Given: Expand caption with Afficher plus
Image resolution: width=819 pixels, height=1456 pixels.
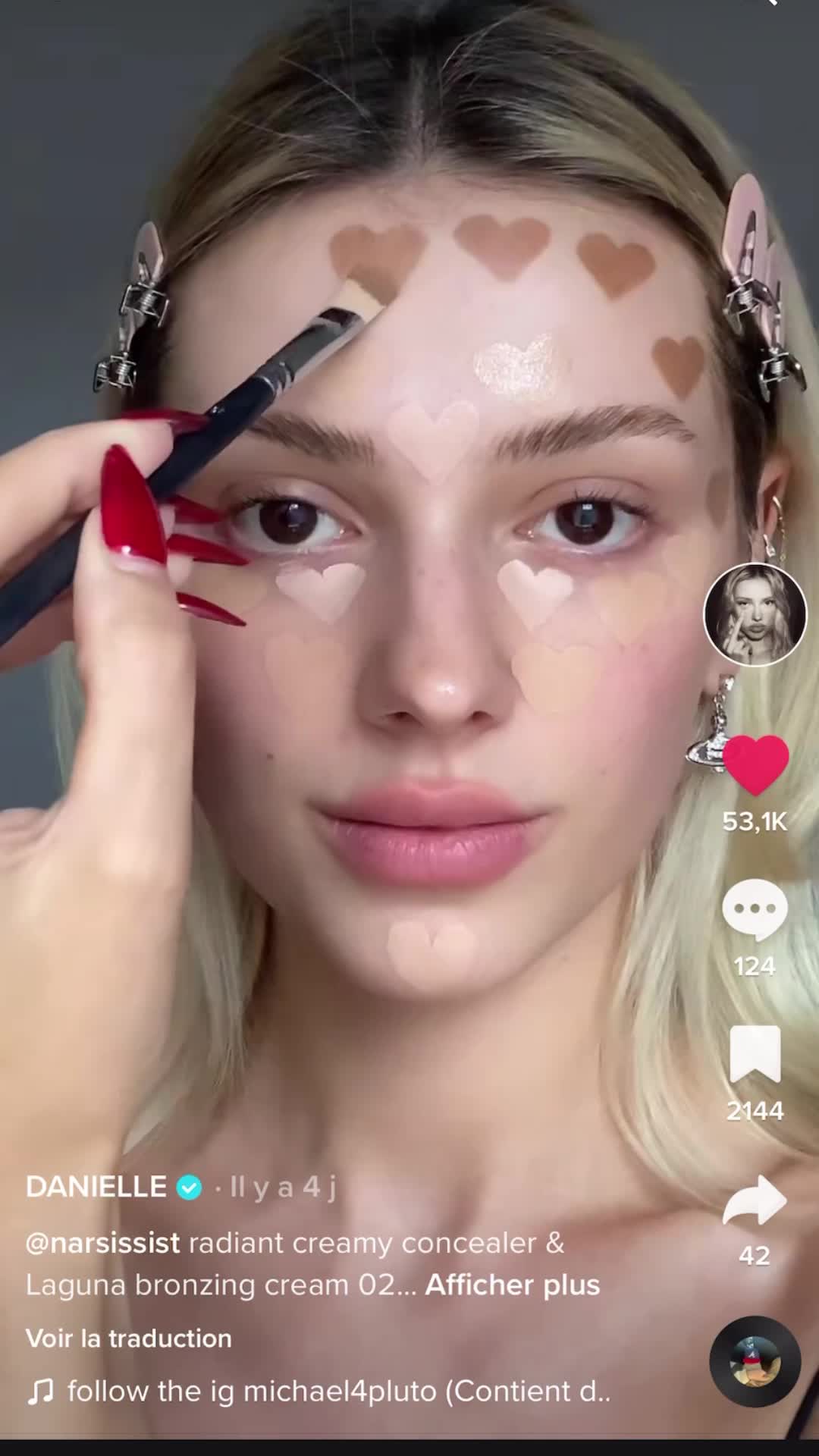Looking at the screenshot, I should (x=512, y=1285).
